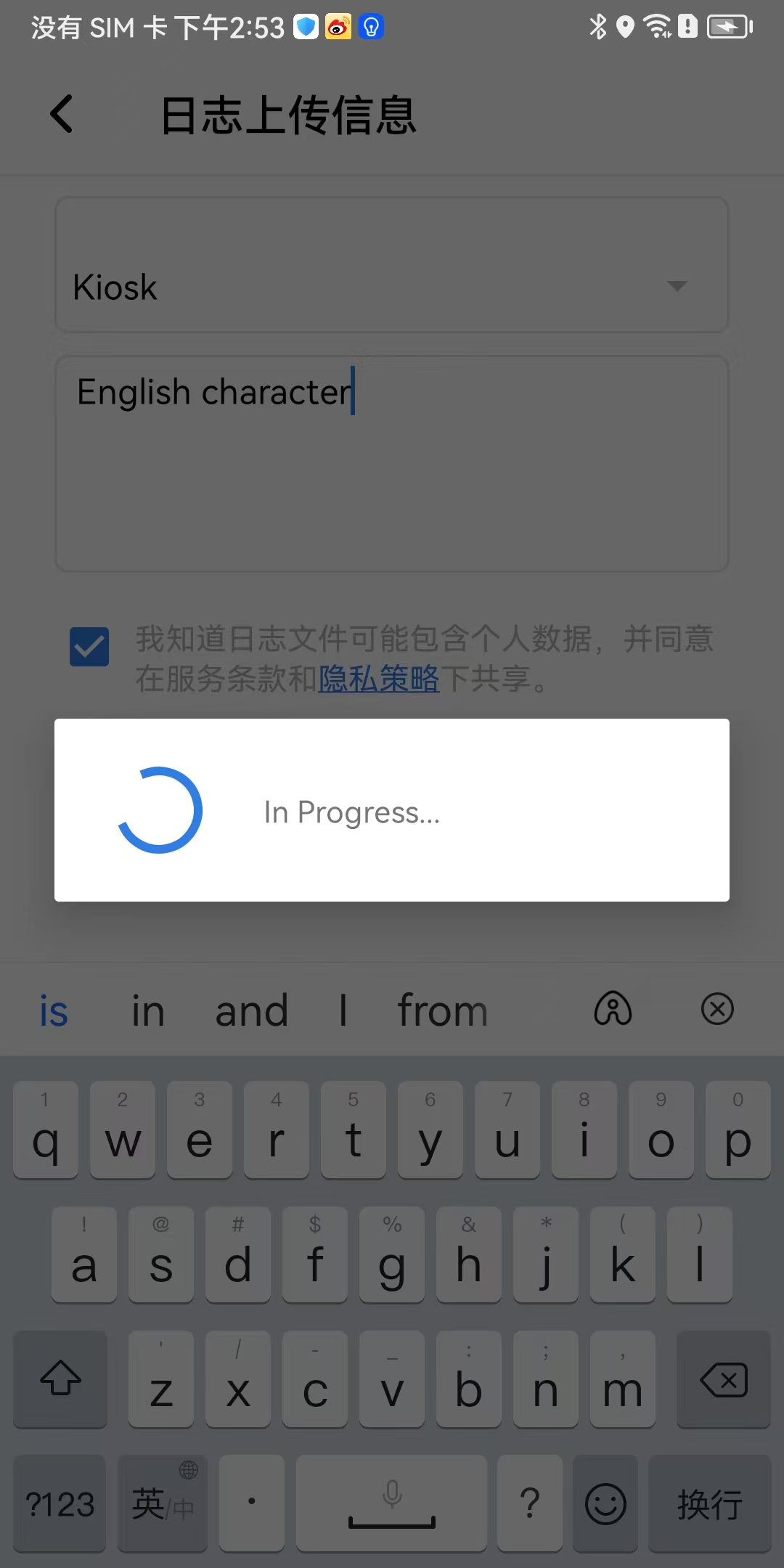Tap the space bar with microphone
Image resolution: width=784 pixels, height=1568 pixels.
(x=392, y=1504)
